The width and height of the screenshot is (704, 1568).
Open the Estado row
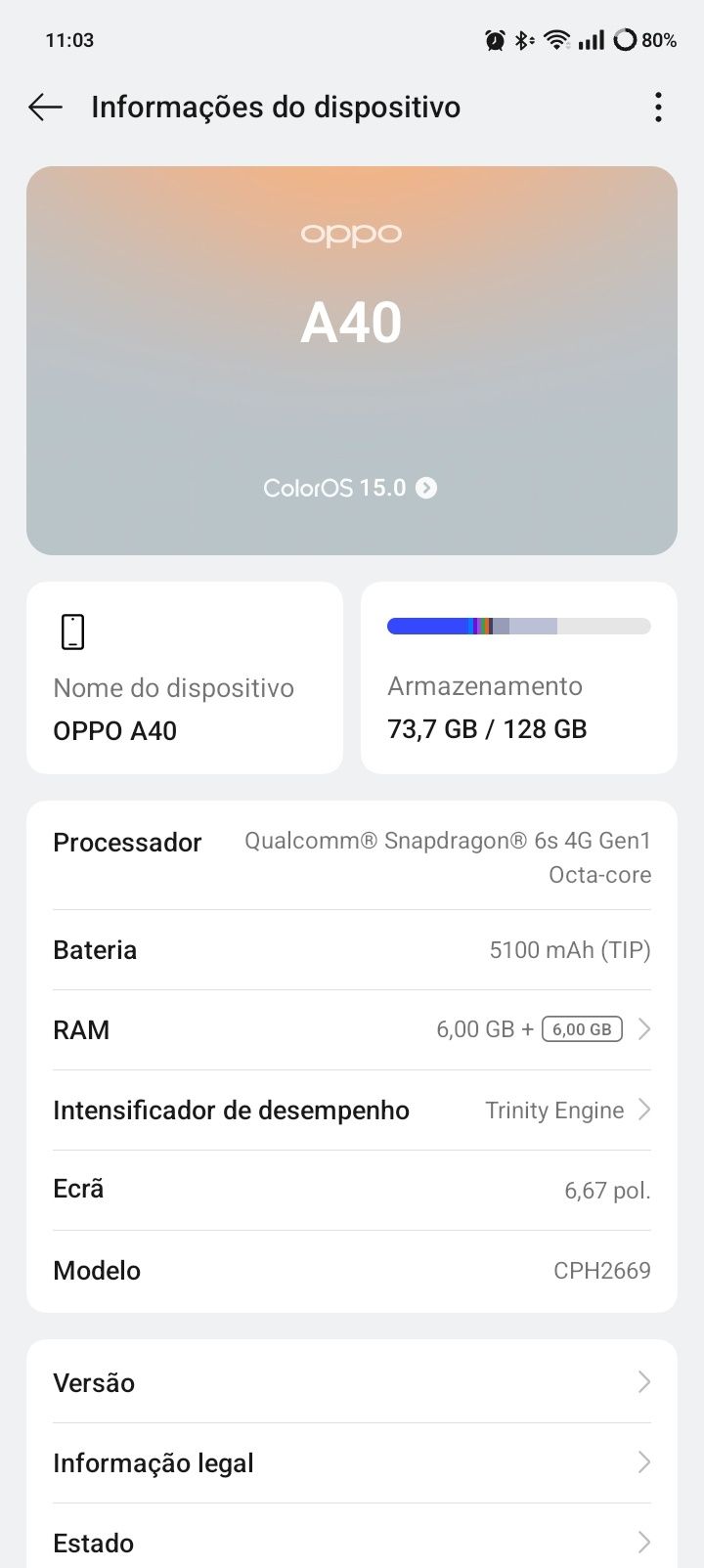pos(352,1538)
